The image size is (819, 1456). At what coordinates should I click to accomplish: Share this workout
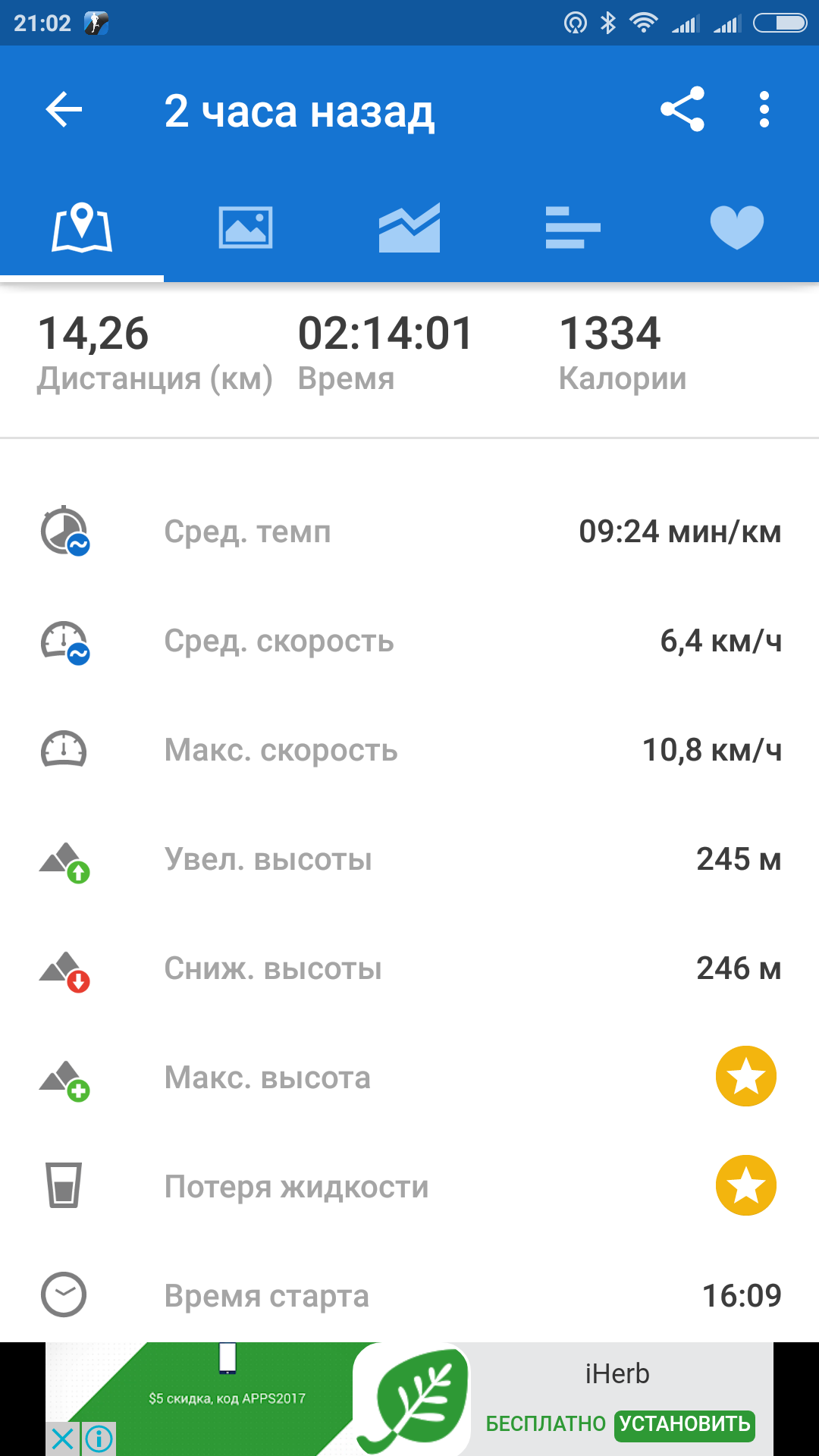click(x=682, y=110)
